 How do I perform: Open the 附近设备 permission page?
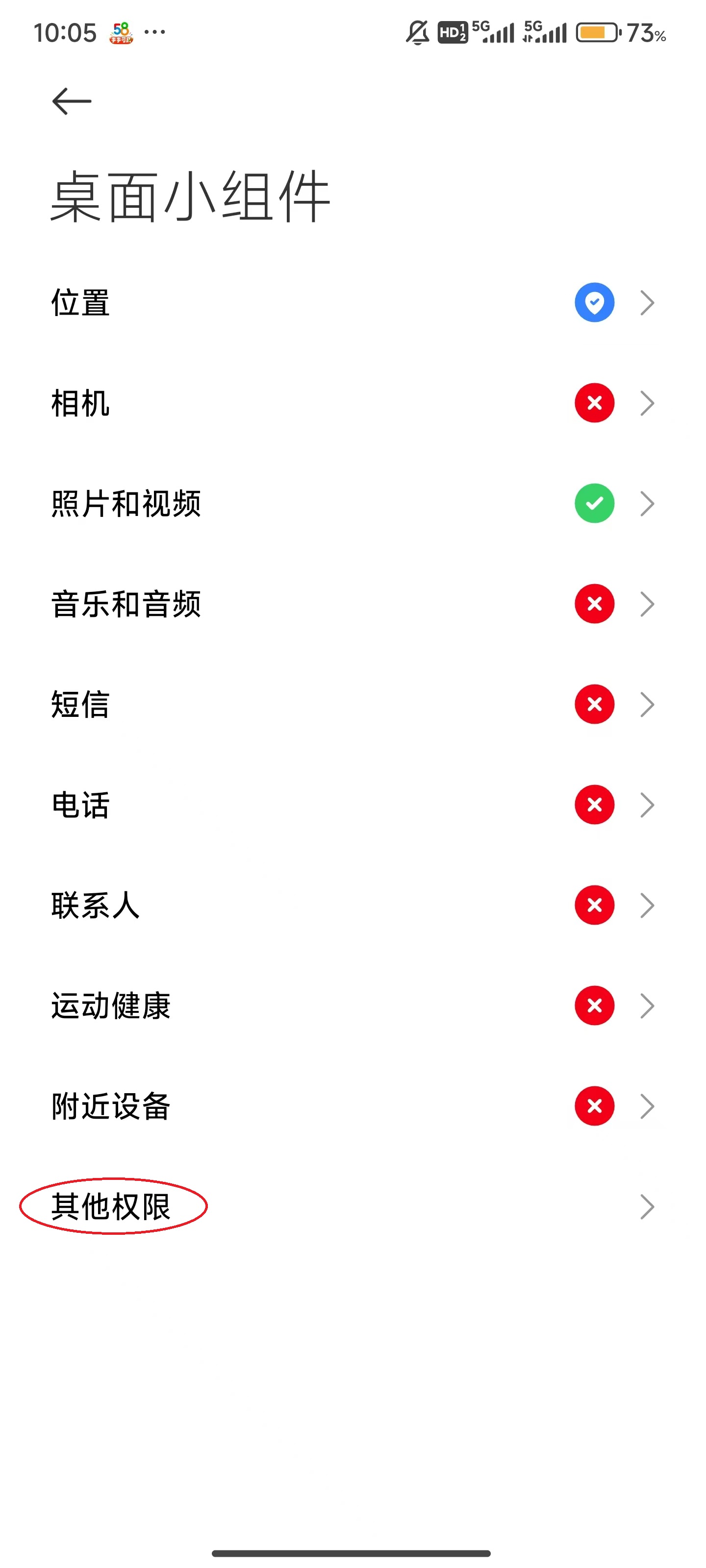coord(648,1106)
